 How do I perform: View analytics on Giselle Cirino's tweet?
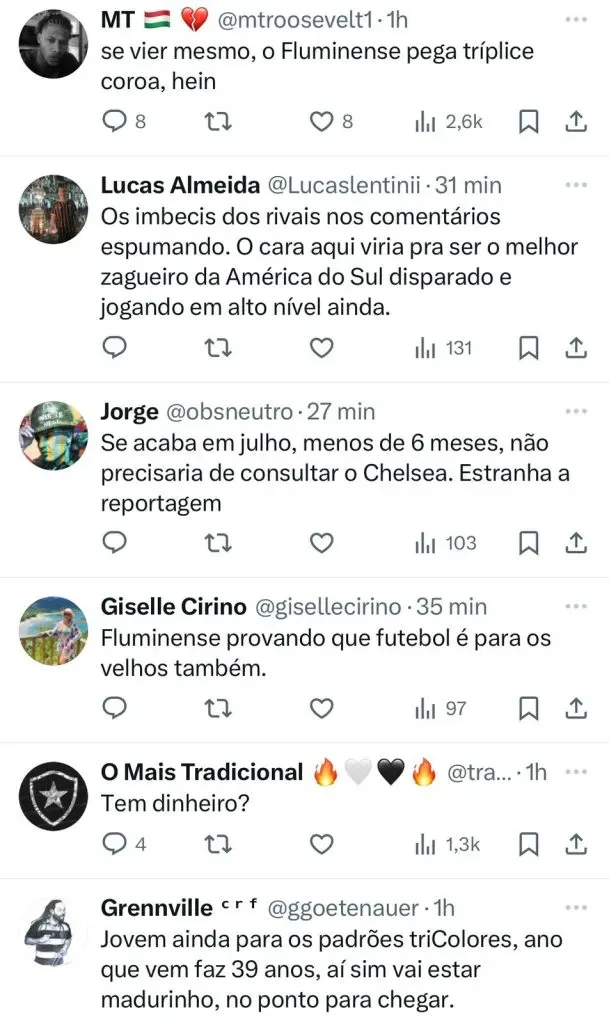tap(441, 708)
